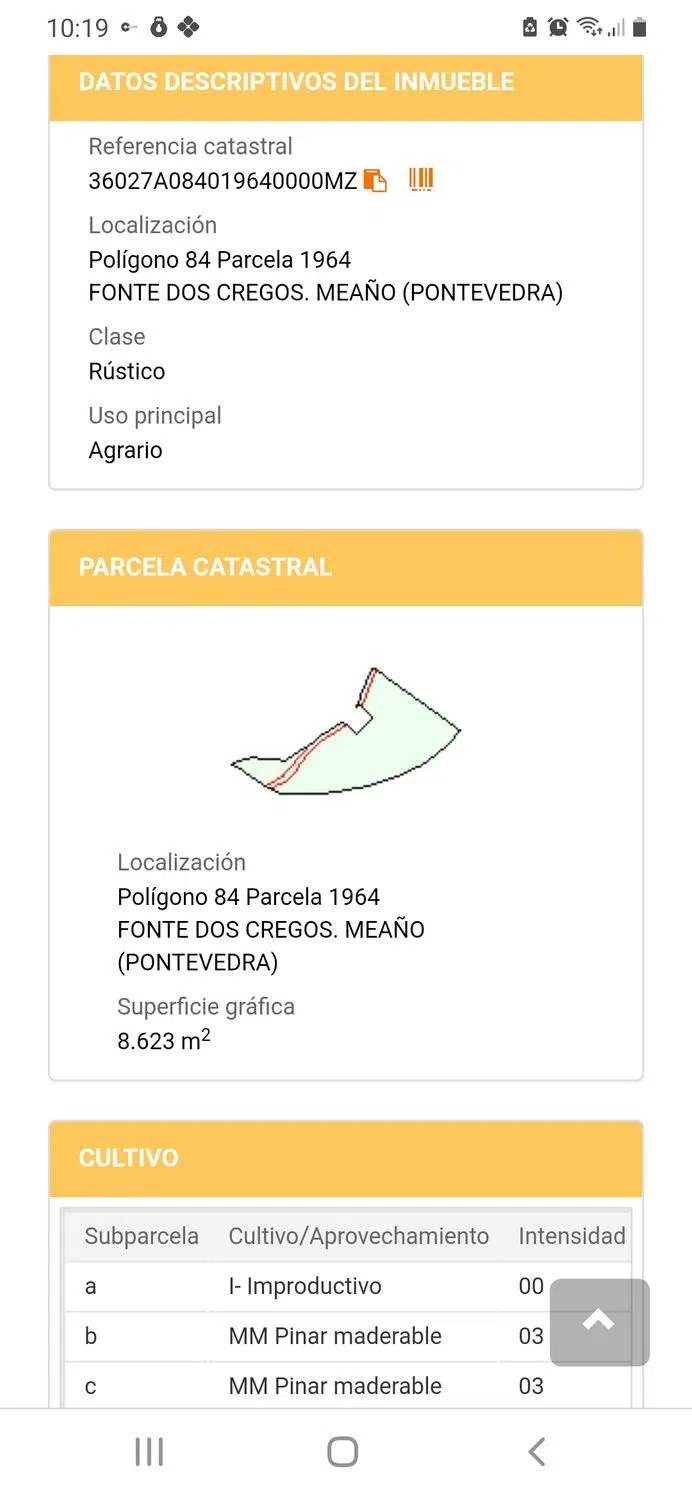Image resolution: width=692 pixels, height=1500 pixels.
Task: Go back using the system back button
Action: pos(537,1452)
